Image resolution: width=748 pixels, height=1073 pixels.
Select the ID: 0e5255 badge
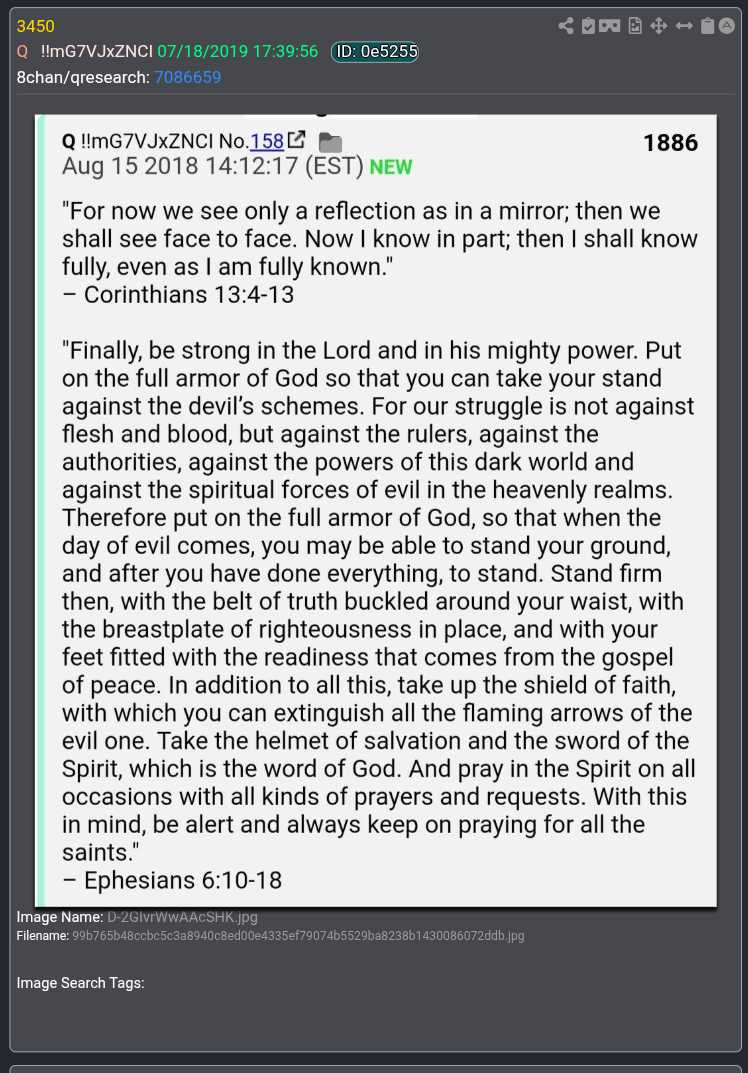point(375,52)
